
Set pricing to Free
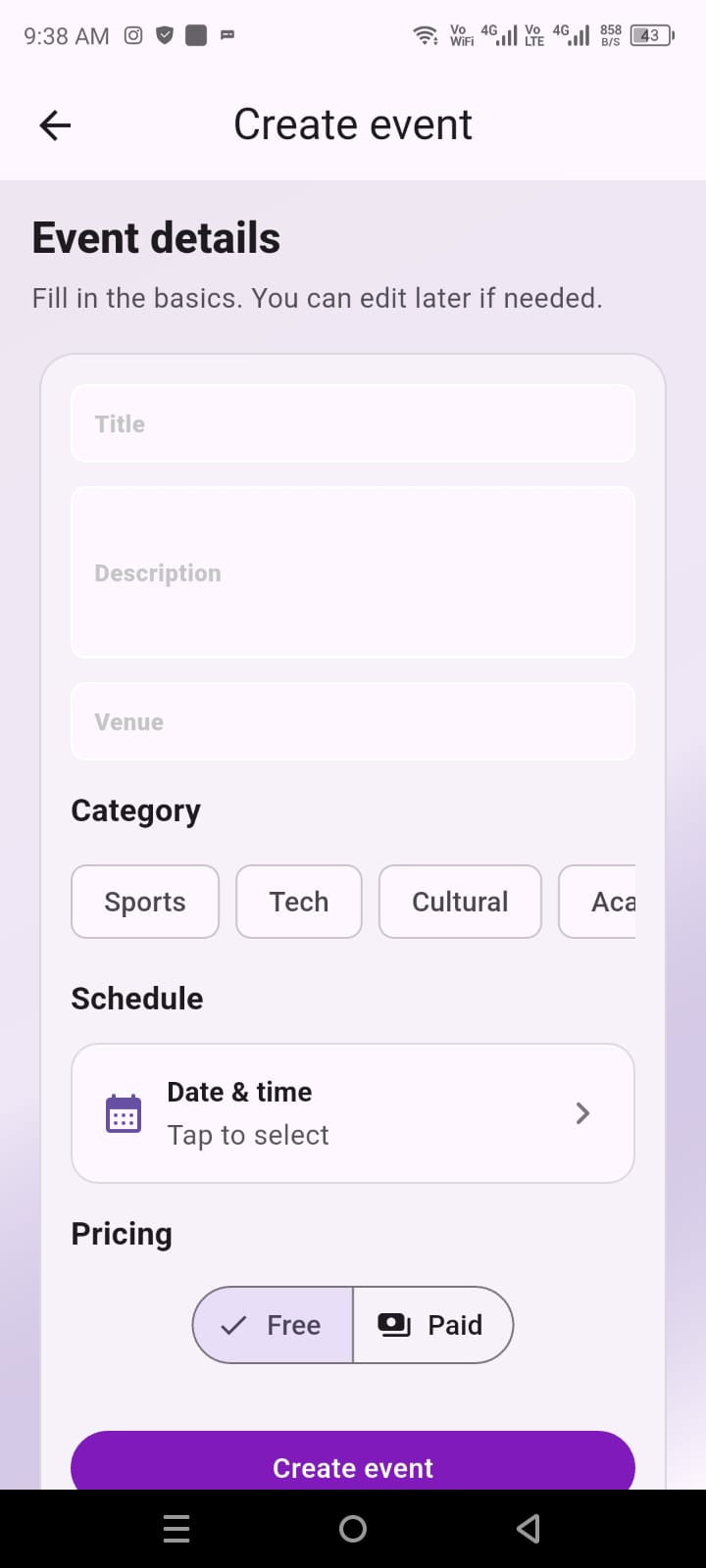273,1325
